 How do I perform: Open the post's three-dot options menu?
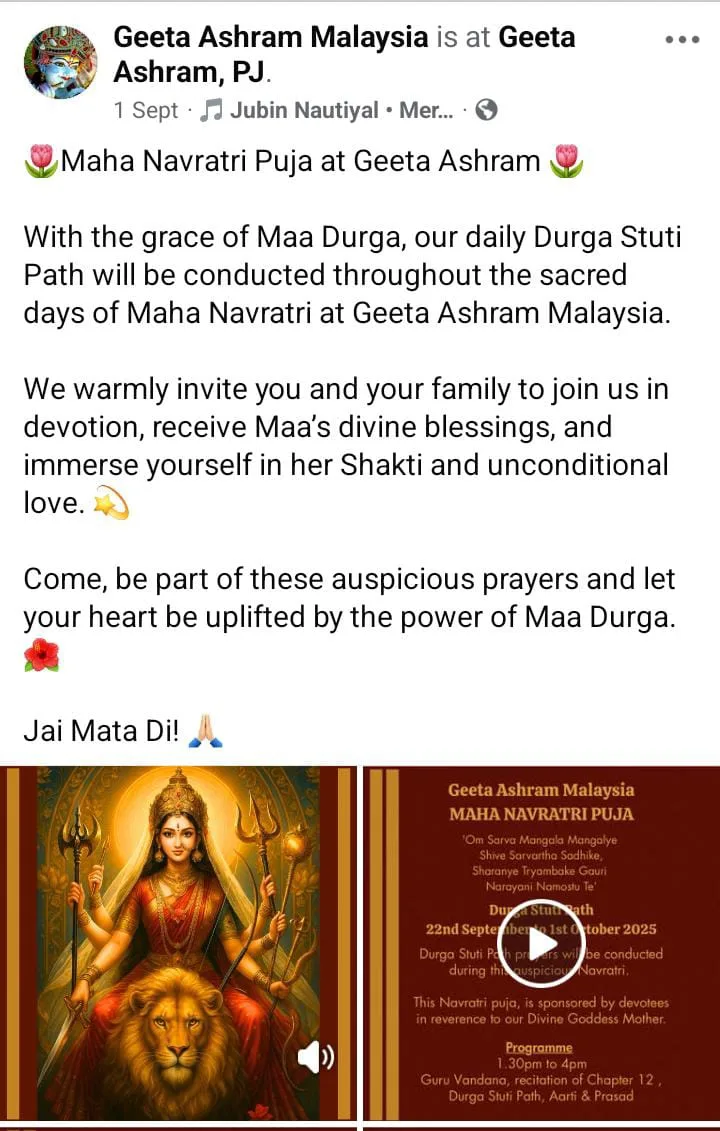point(682,40)
